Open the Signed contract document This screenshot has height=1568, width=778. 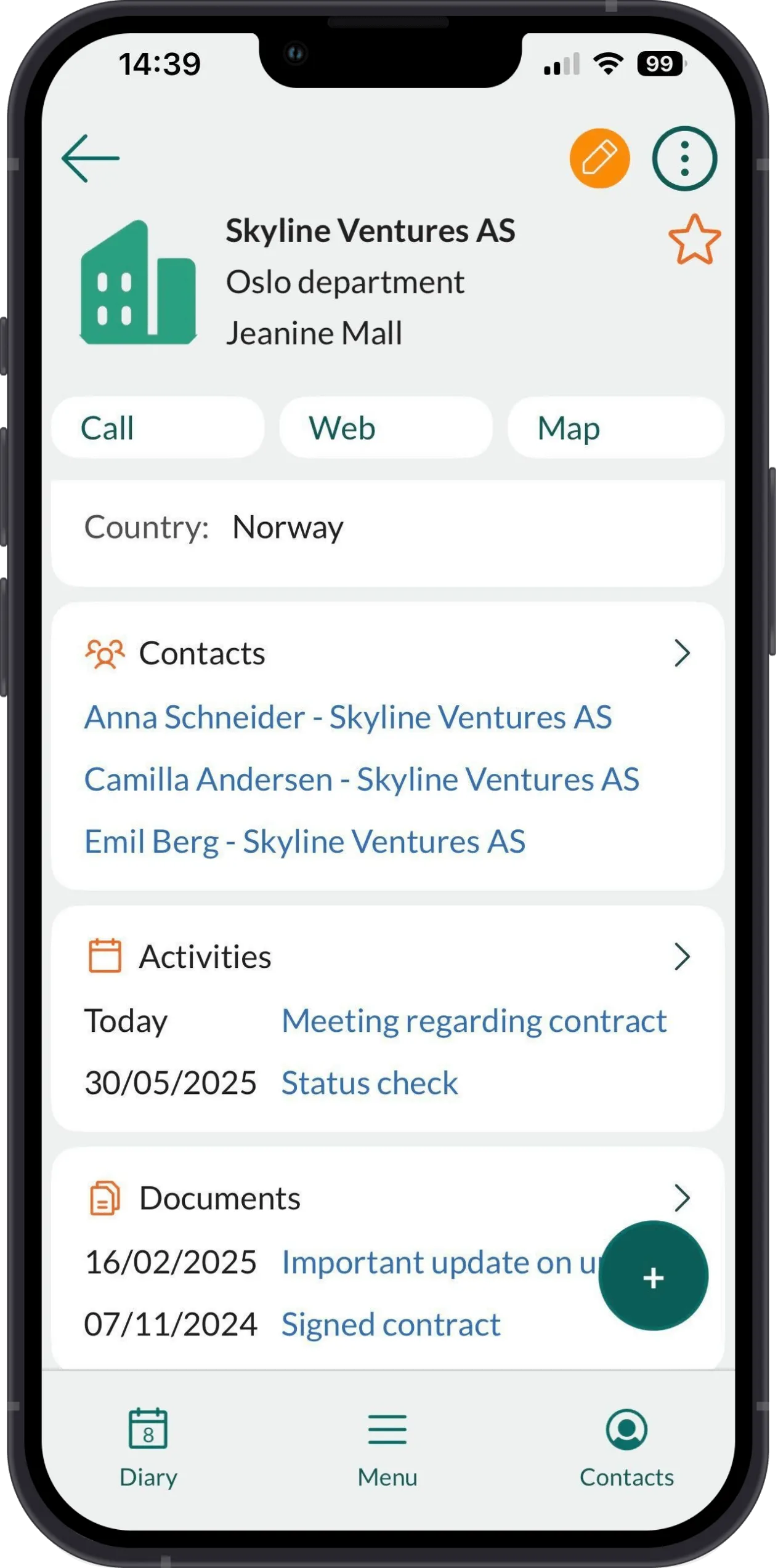(391, 1325)
